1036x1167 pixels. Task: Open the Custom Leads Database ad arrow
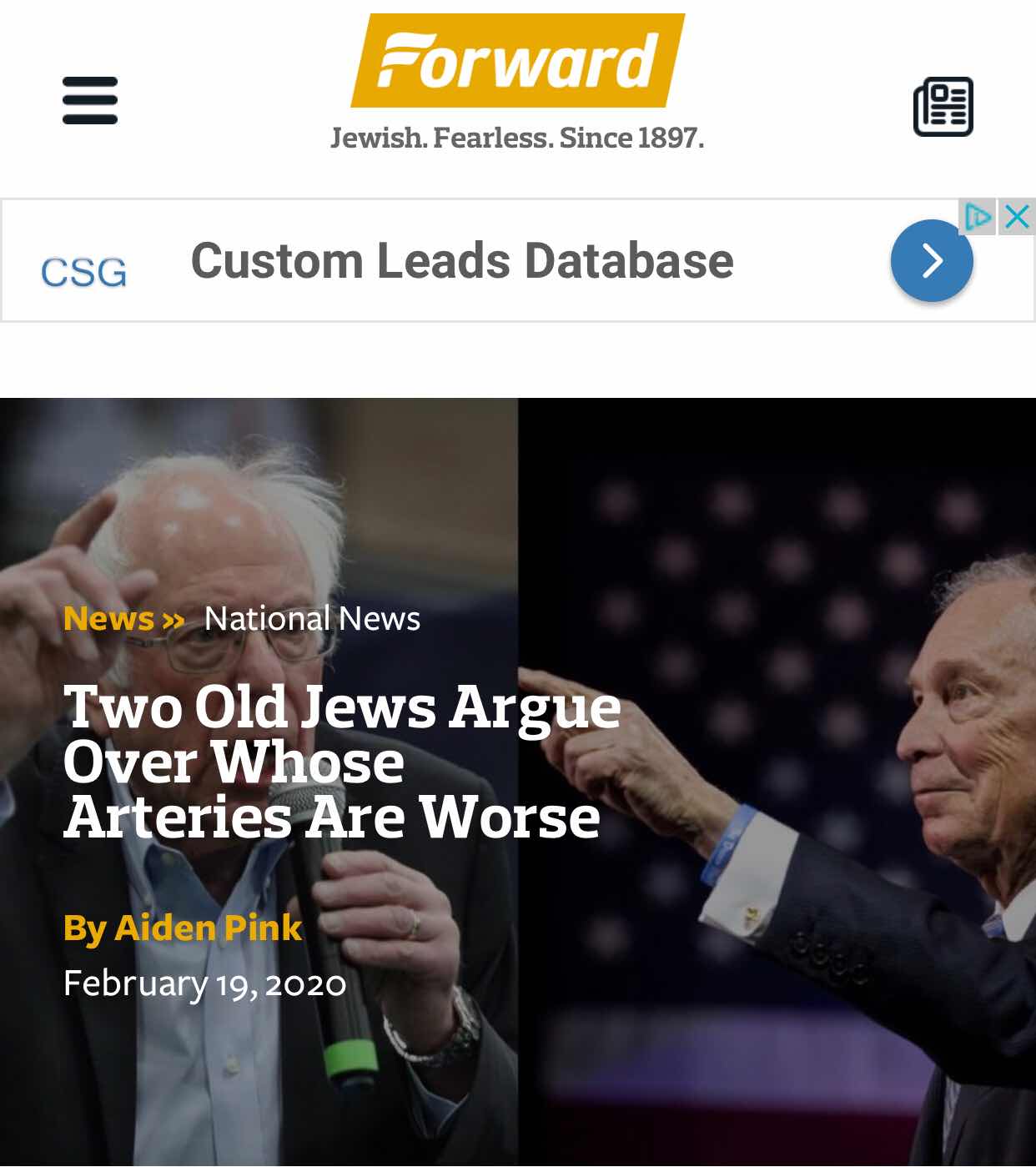click(932, 261)
